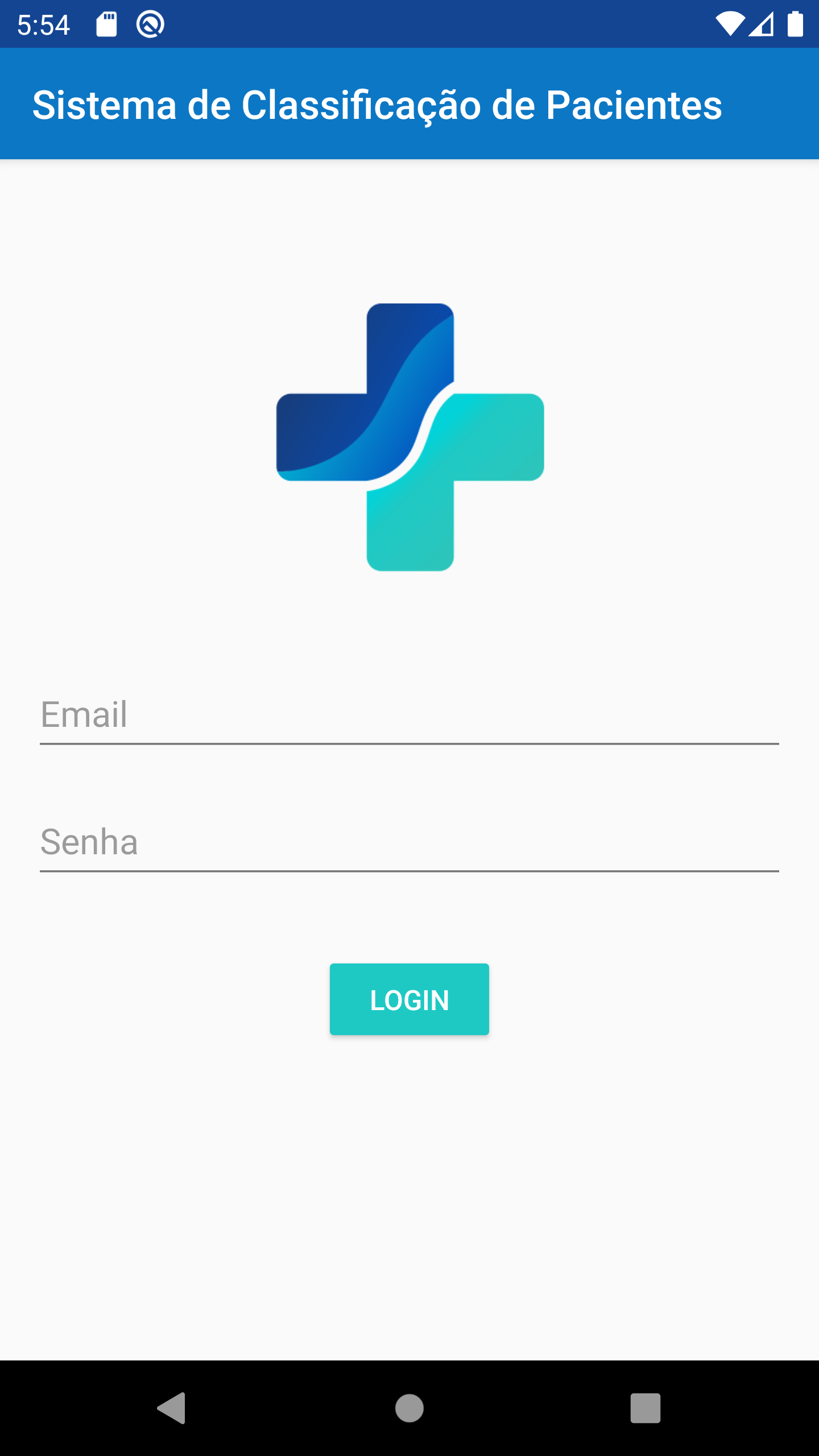The image size is (819, 1456).
Task: Tap the Senha password field
Action: 409,843
